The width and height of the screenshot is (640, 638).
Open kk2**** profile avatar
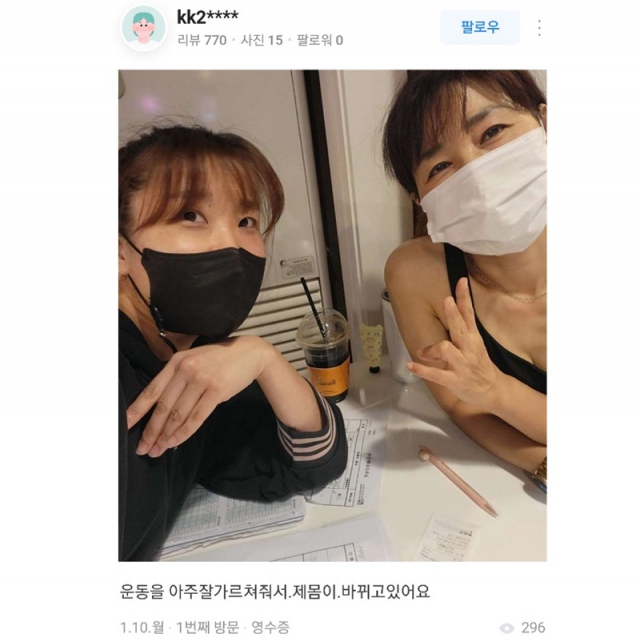[143, 28]
